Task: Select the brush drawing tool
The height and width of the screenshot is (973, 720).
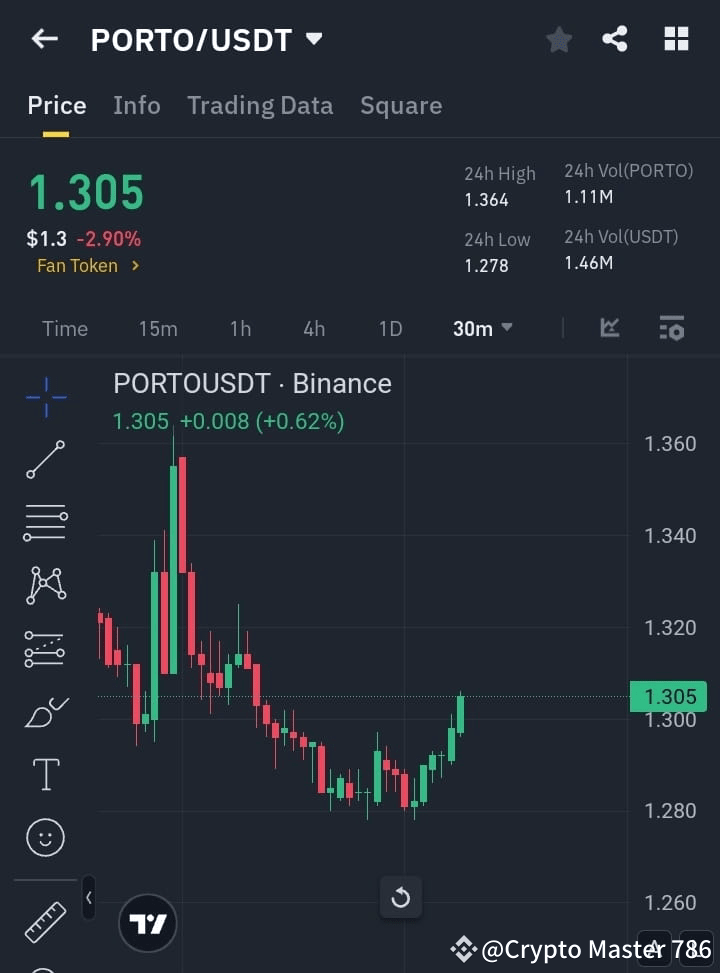Action: [x=45, y=712]
